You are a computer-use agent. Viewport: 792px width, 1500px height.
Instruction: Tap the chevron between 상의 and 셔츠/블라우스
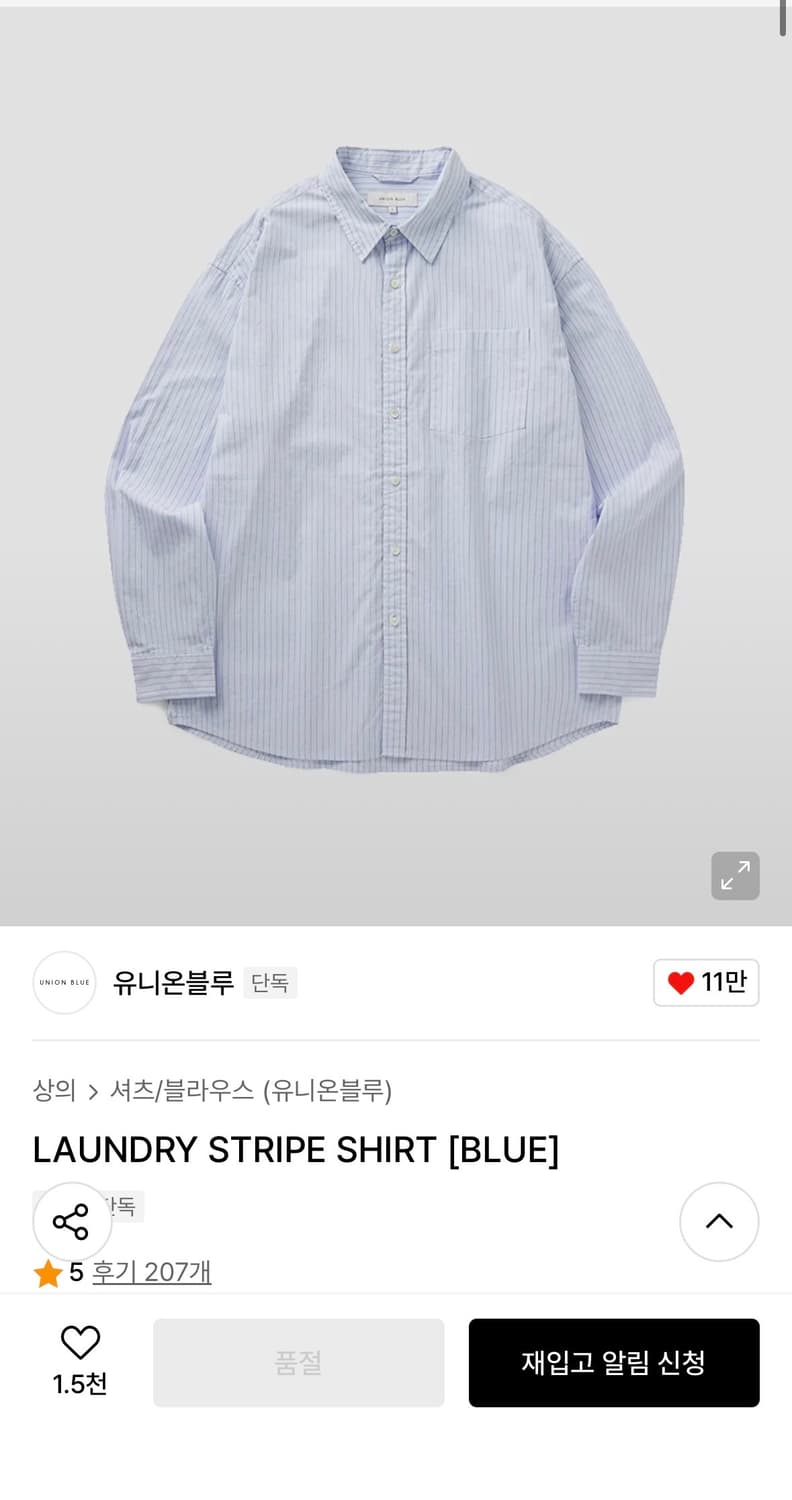93,1092
